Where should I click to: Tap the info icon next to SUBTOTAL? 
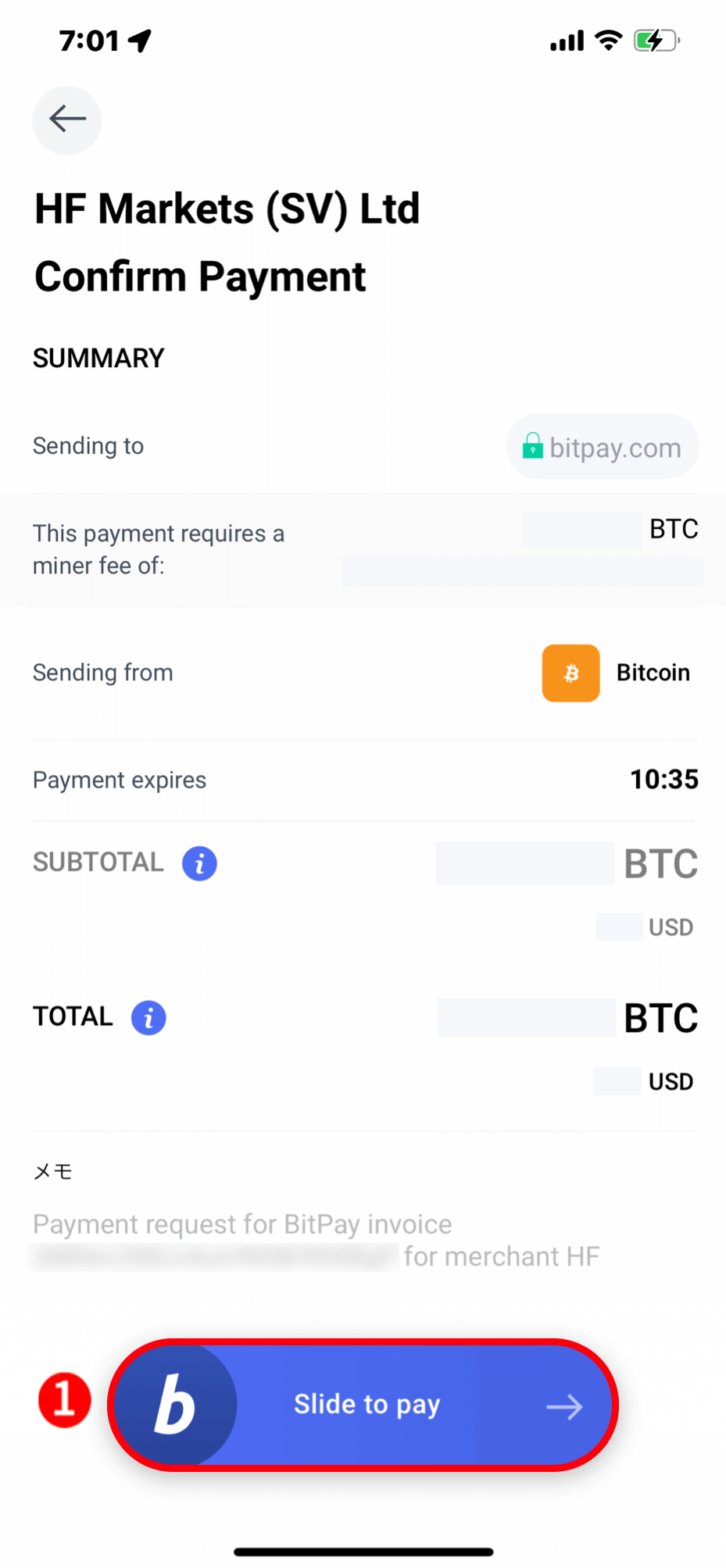click(x=199, y=863)
